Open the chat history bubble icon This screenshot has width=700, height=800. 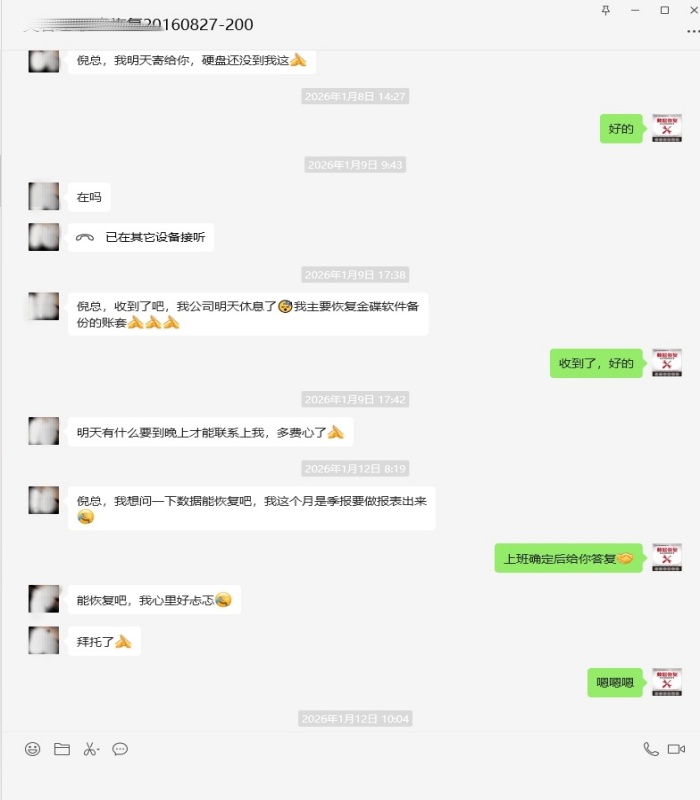pos(120,749)
